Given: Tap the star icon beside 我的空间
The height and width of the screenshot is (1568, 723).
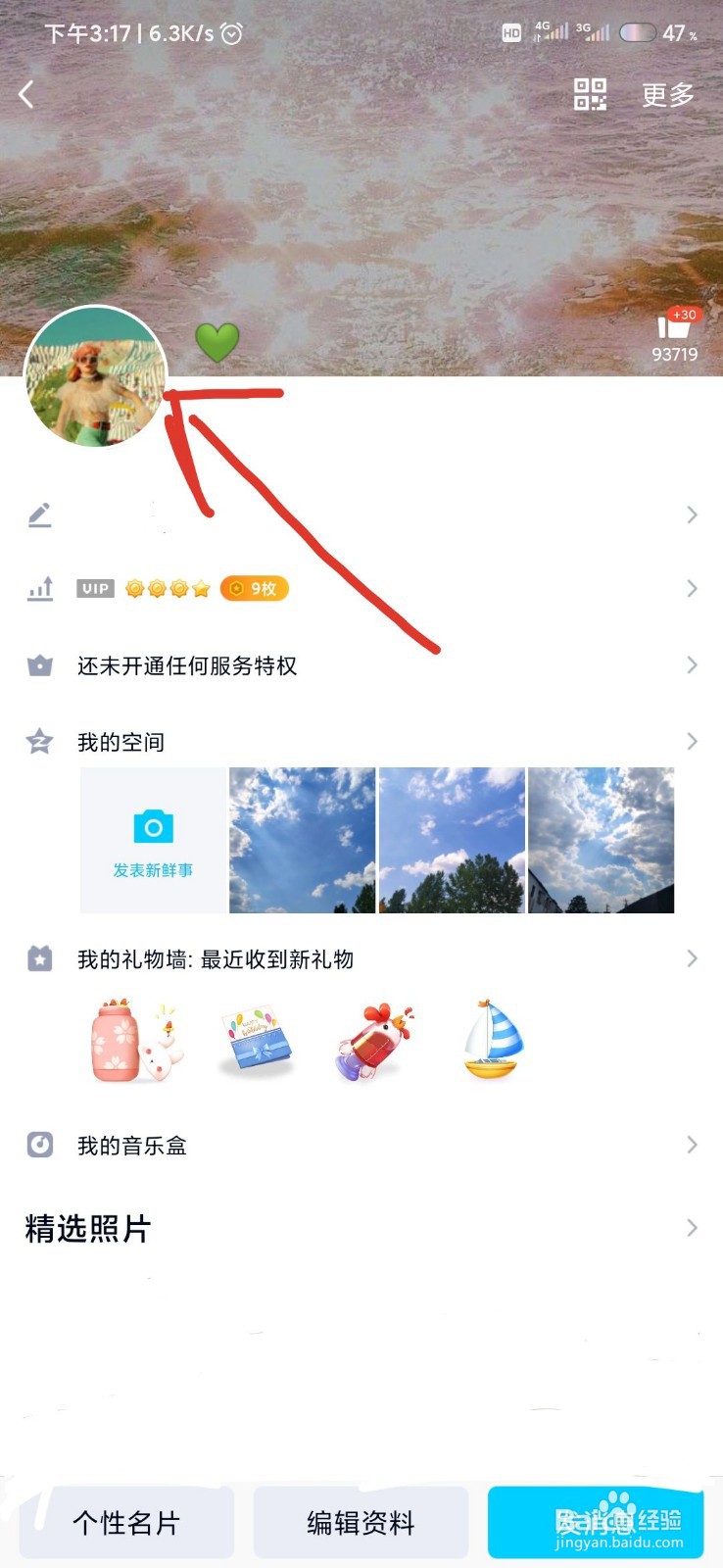Looking at the screenshot, I should coord(39,742).
